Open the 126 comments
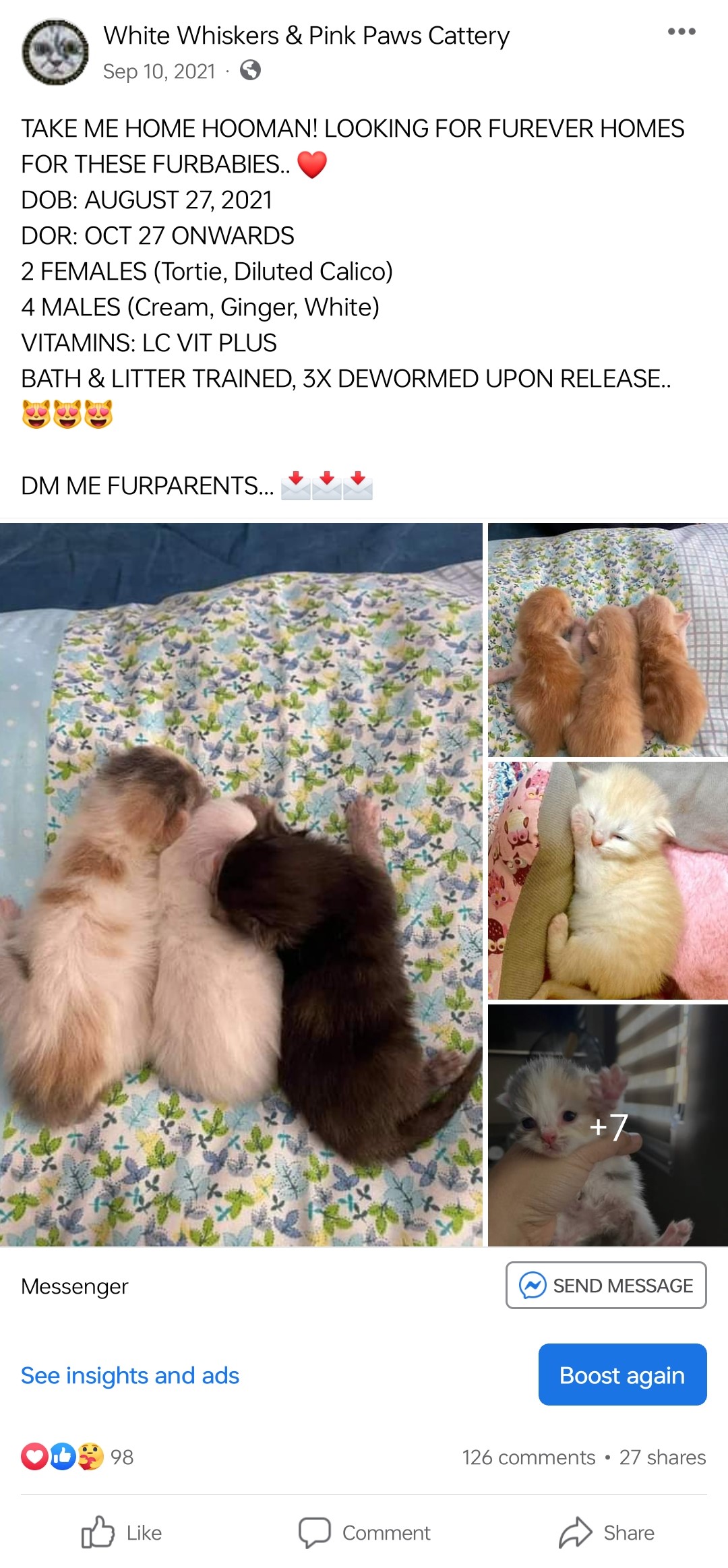Viewport: 728px width, 1568px height. pyautogui.click(x=528, y=1457)
